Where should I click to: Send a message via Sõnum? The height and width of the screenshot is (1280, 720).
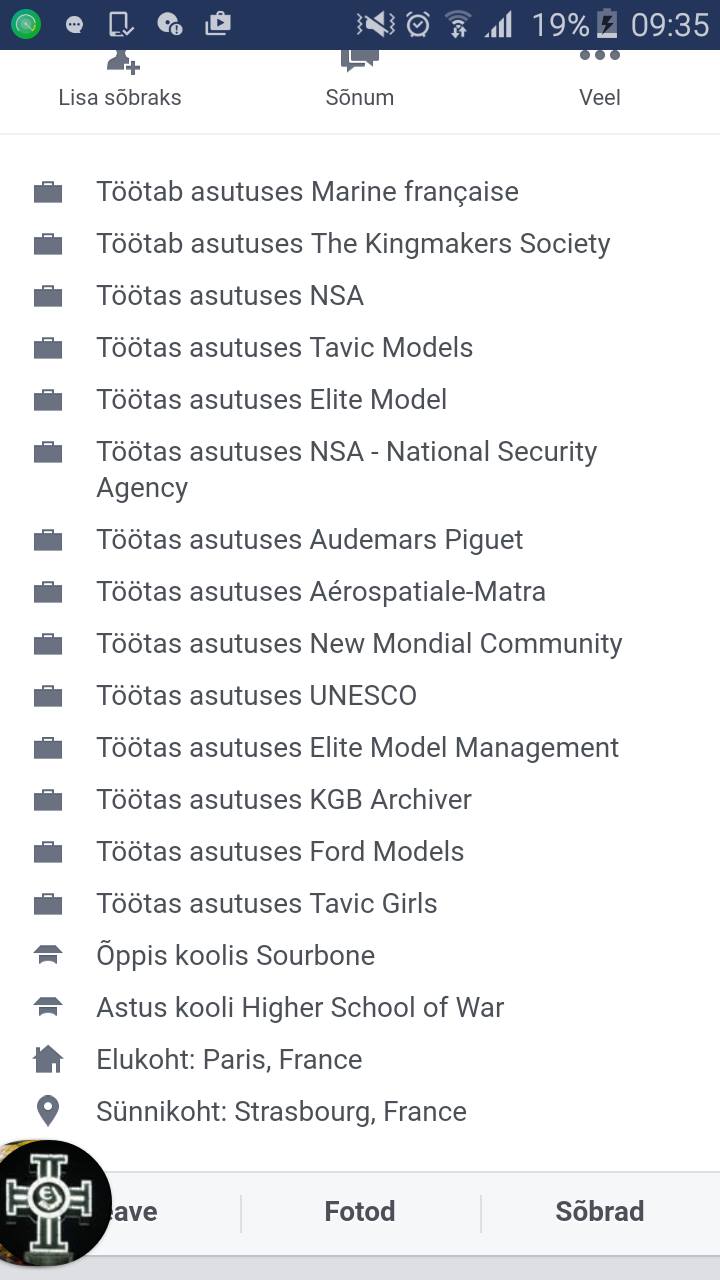(360, 80)
